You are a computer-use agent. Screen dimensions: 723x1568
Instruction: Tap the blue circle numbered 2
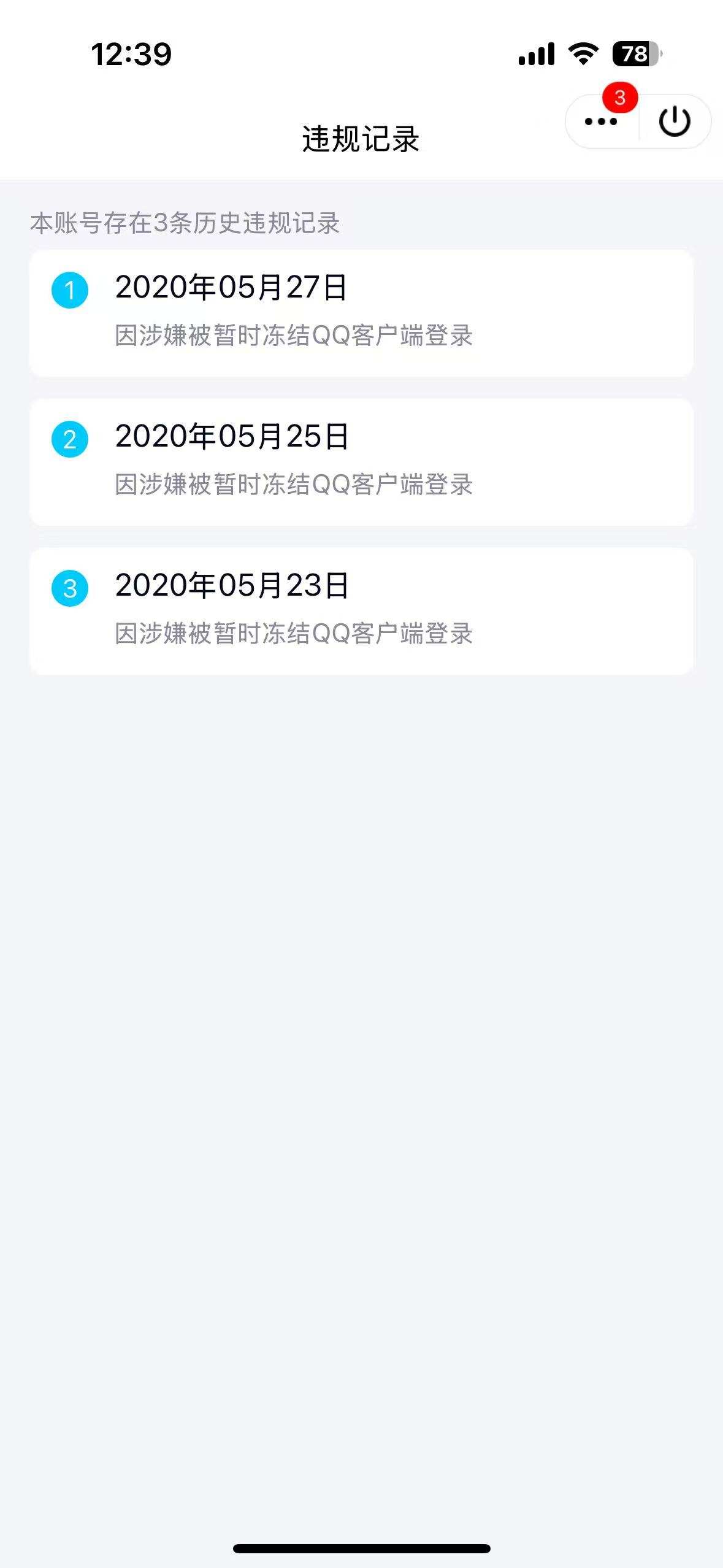[69, 439]
